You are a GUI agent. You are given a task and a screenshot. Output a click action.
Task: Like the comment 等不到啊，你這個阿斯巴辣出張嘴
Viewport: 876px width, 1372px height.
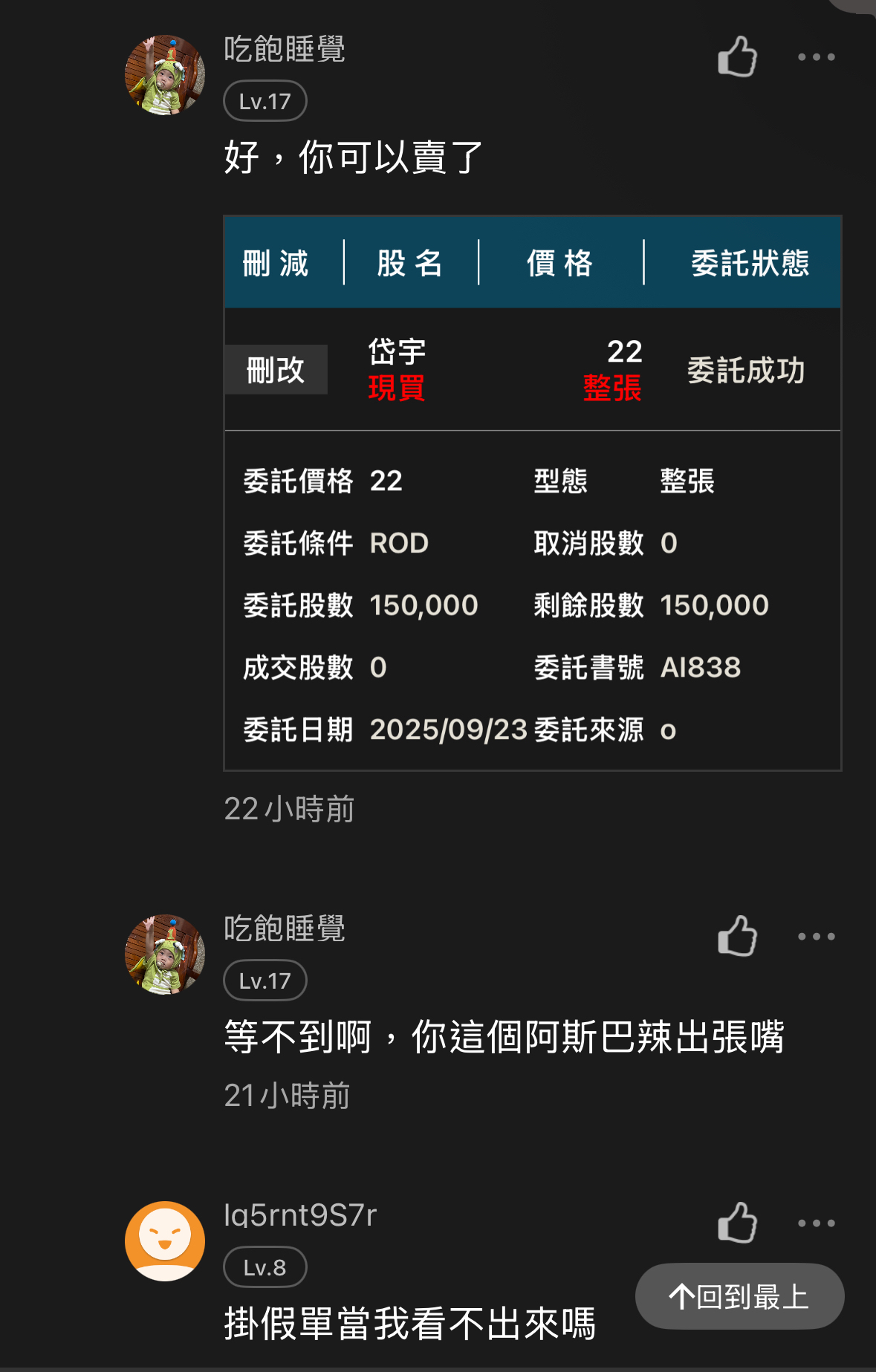click(x=737, y=936)
